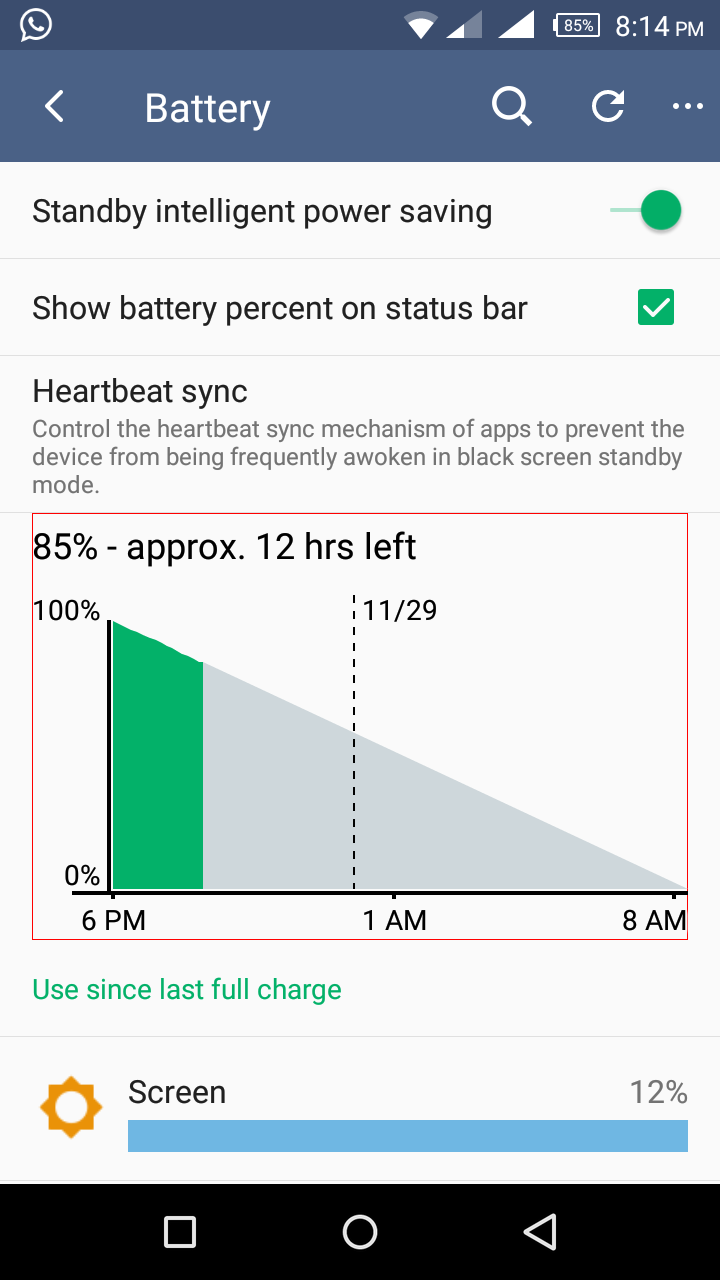Open recent apps from navigation bar
The width and height of the screenshot is (720, 1280).
pos(180,1232)
